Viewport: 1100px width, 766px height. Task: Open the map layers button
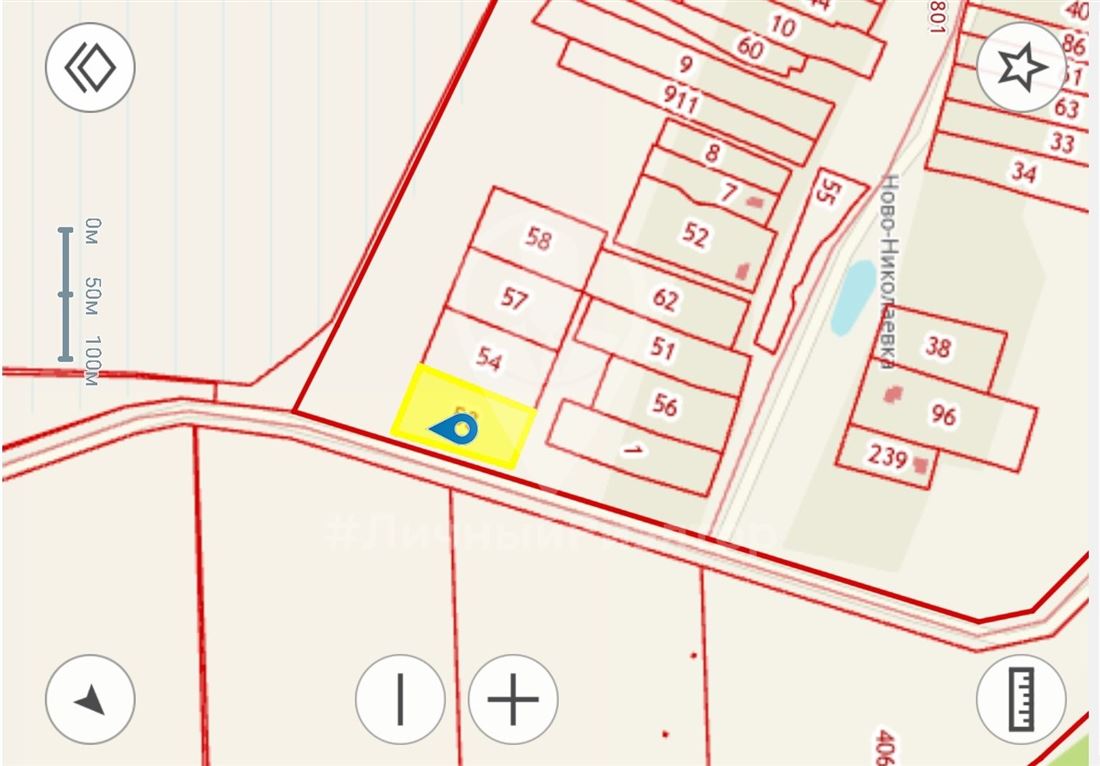(90, 68)
